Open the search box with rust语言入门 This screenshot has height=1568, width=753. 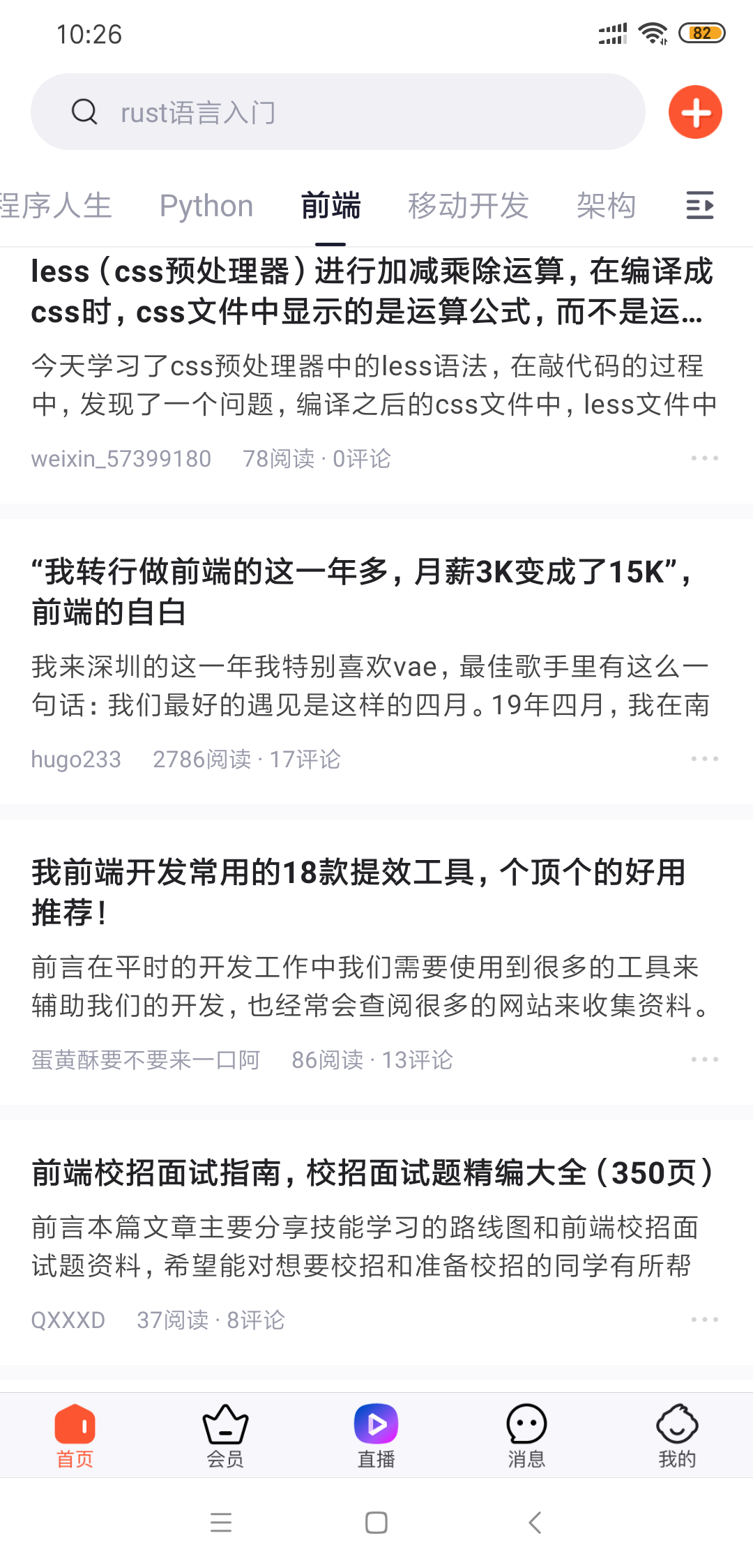(337, 112)
